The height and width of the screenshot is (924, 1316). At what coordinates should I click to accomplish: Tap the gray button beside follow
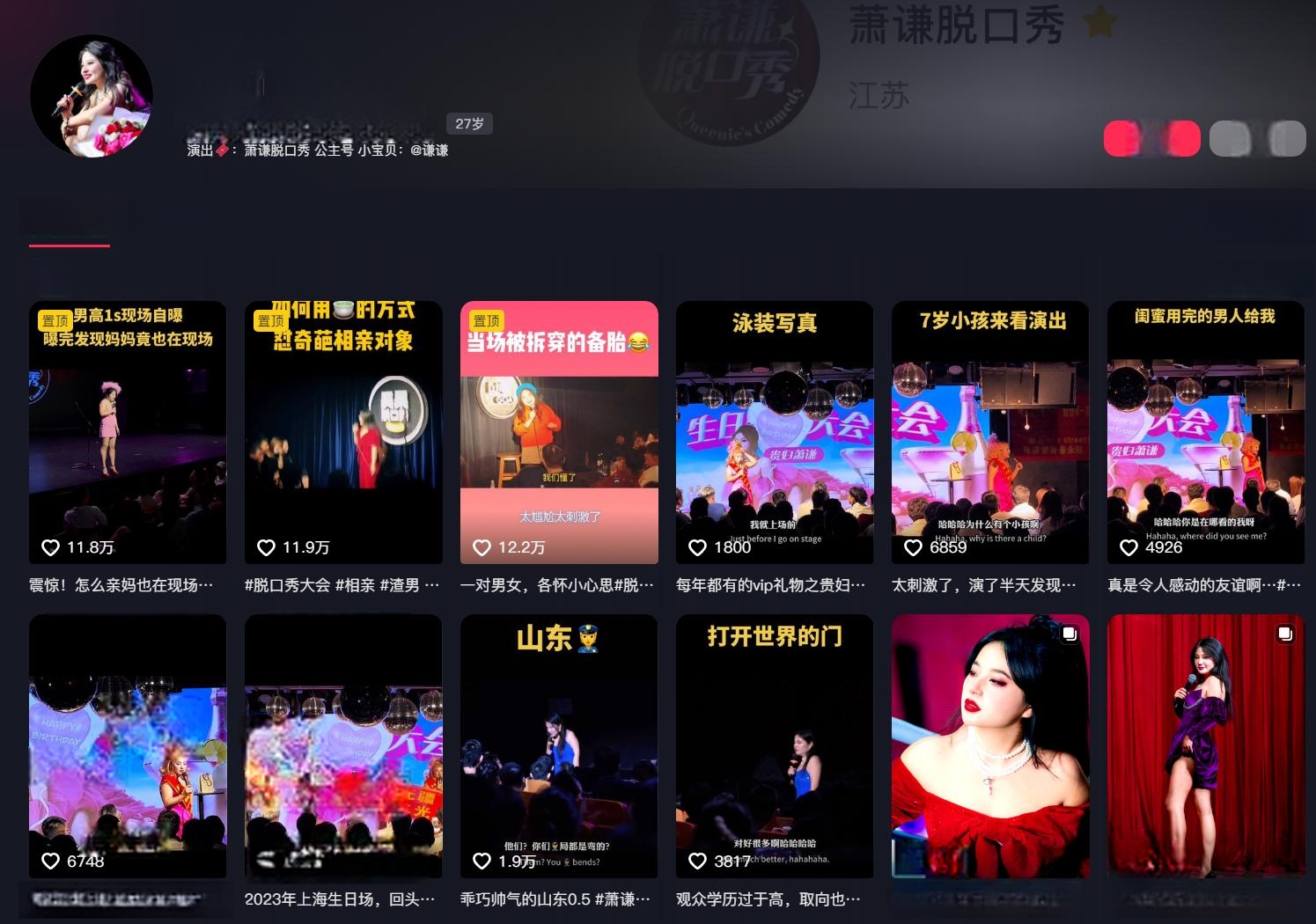coord(1257,139)
